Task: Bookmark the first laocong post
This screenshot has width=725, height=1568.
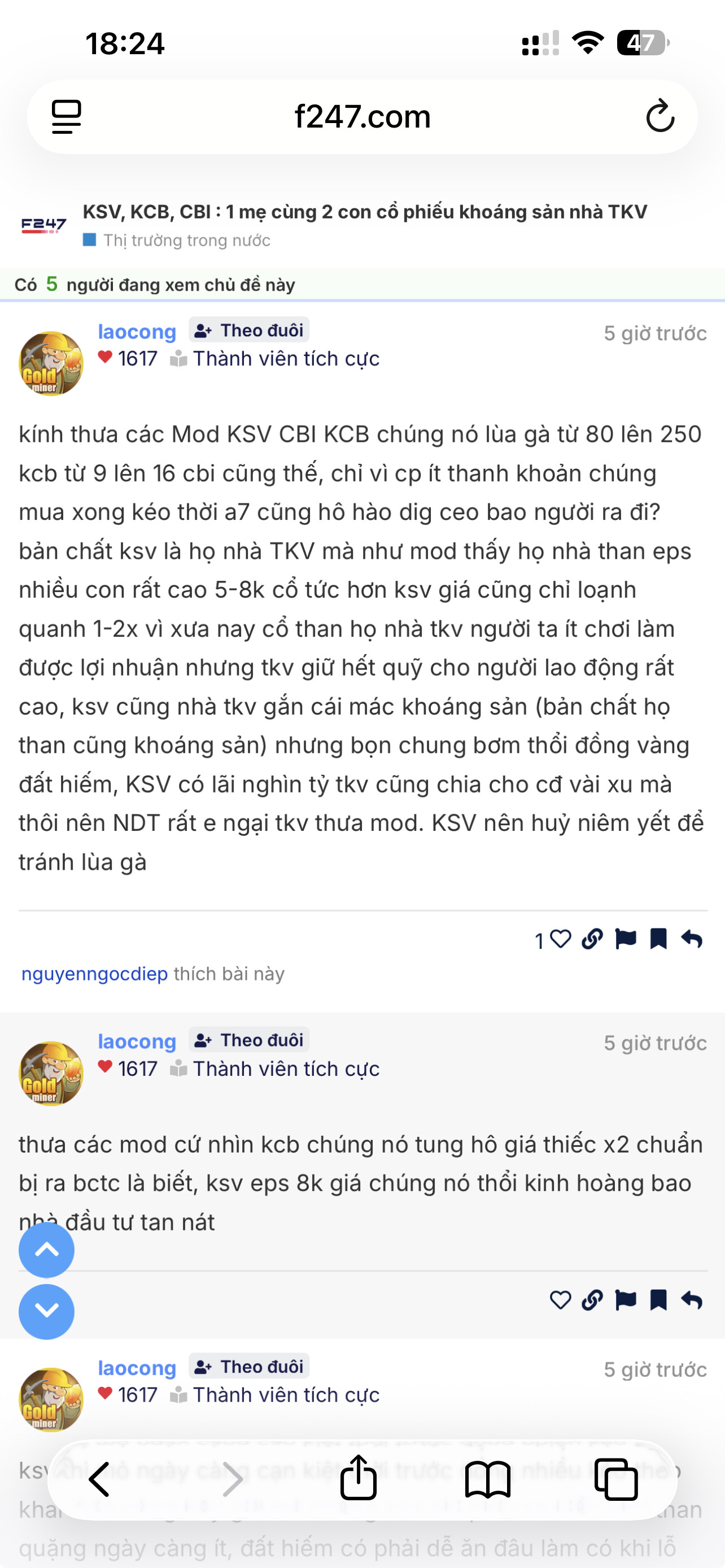Action: [x=658, y=939]
